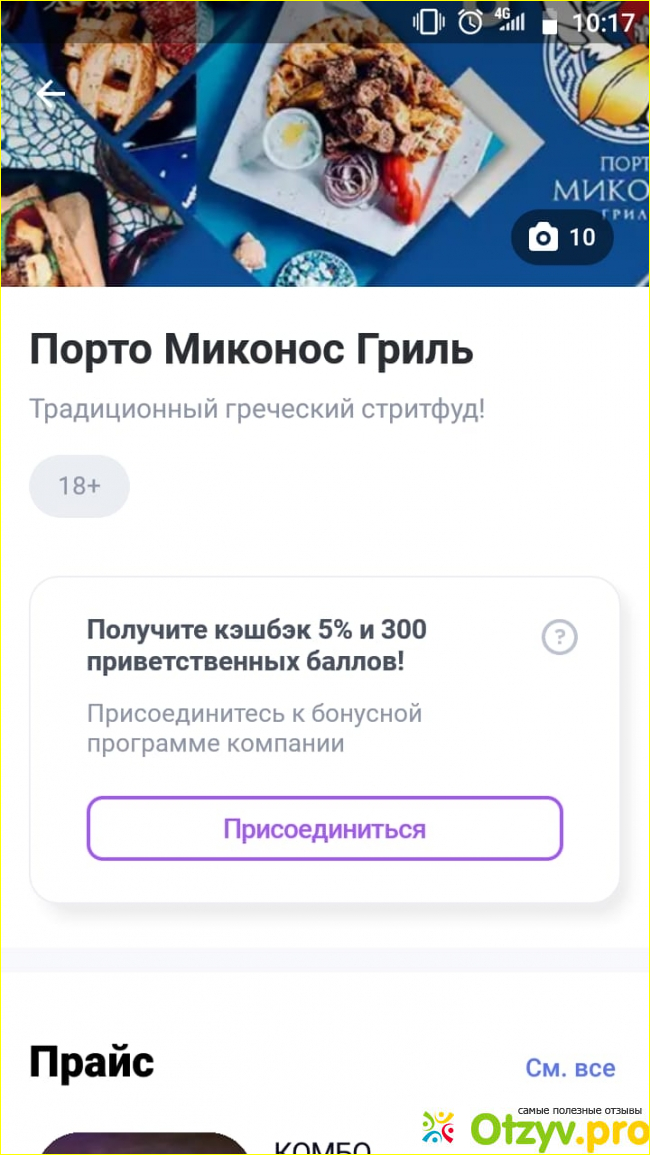Open the bonus program help question mark
This screenshot has height=1155, width=650.
coord(559,637)
